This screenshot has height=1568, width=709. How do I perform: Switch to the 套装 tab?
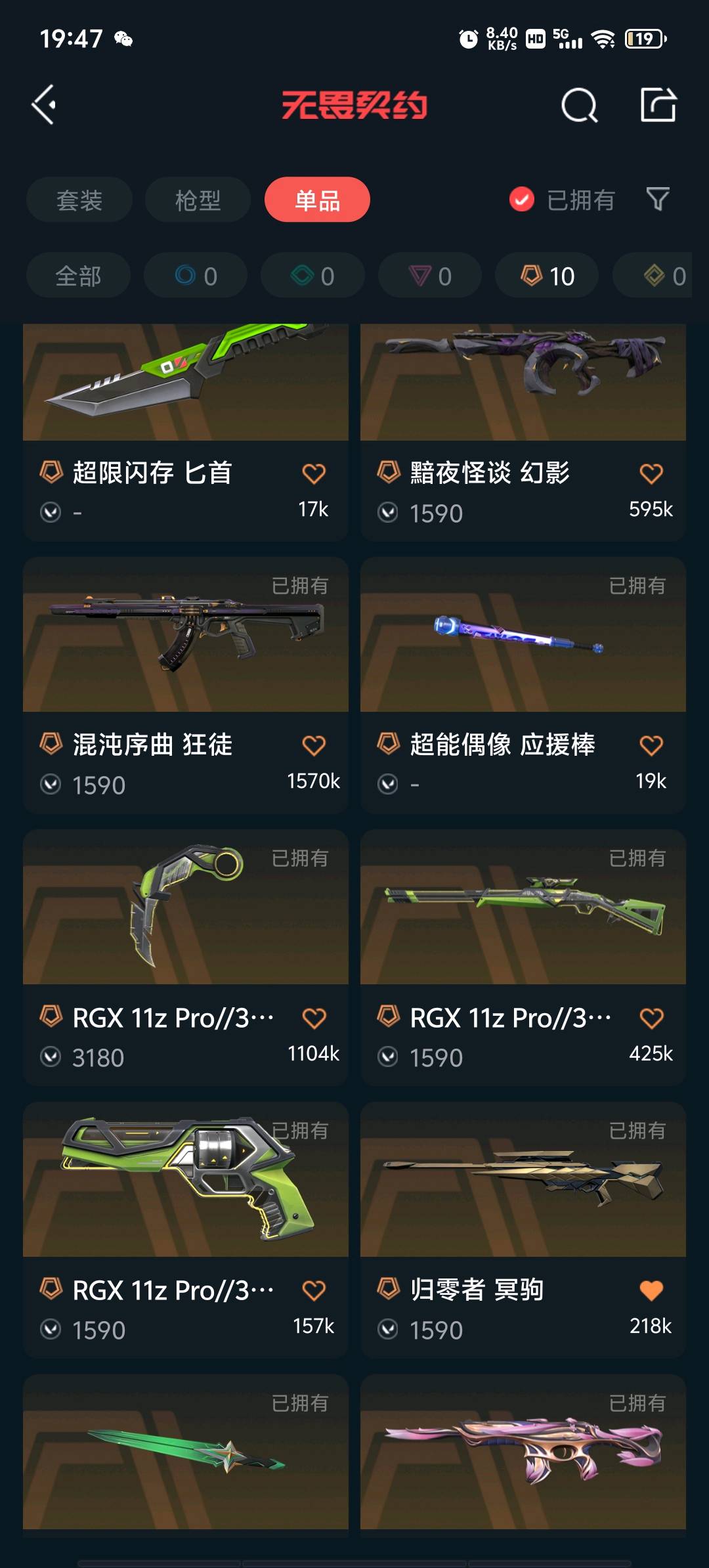click(79, 200)
